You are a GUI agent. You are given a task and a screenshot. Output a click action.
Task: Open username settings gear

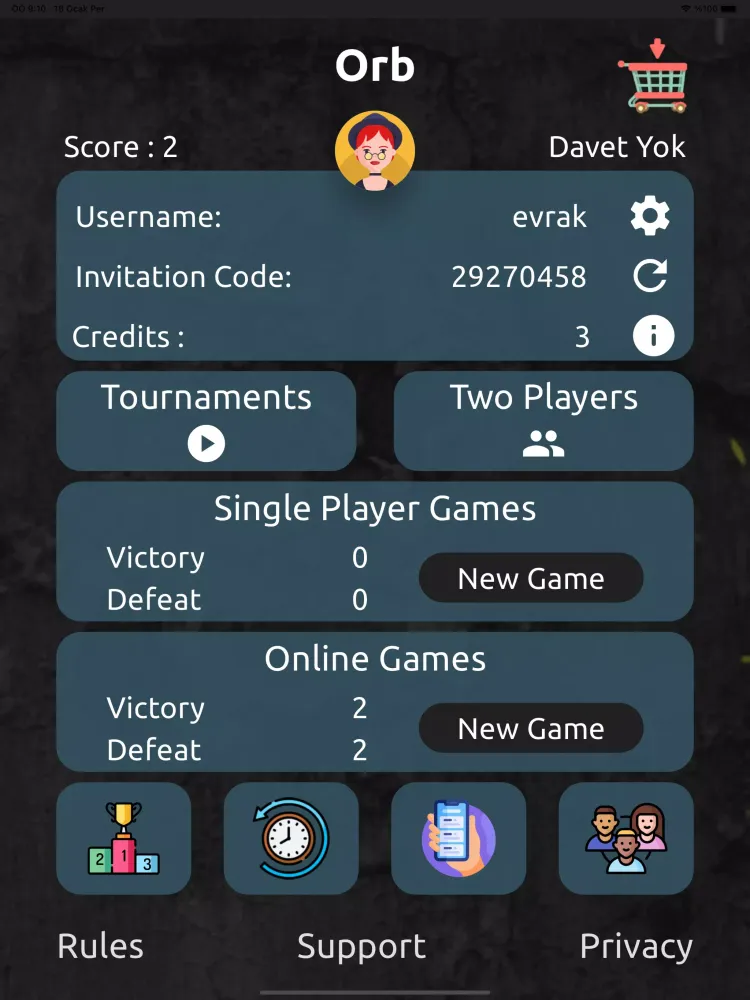pos(650,217)
